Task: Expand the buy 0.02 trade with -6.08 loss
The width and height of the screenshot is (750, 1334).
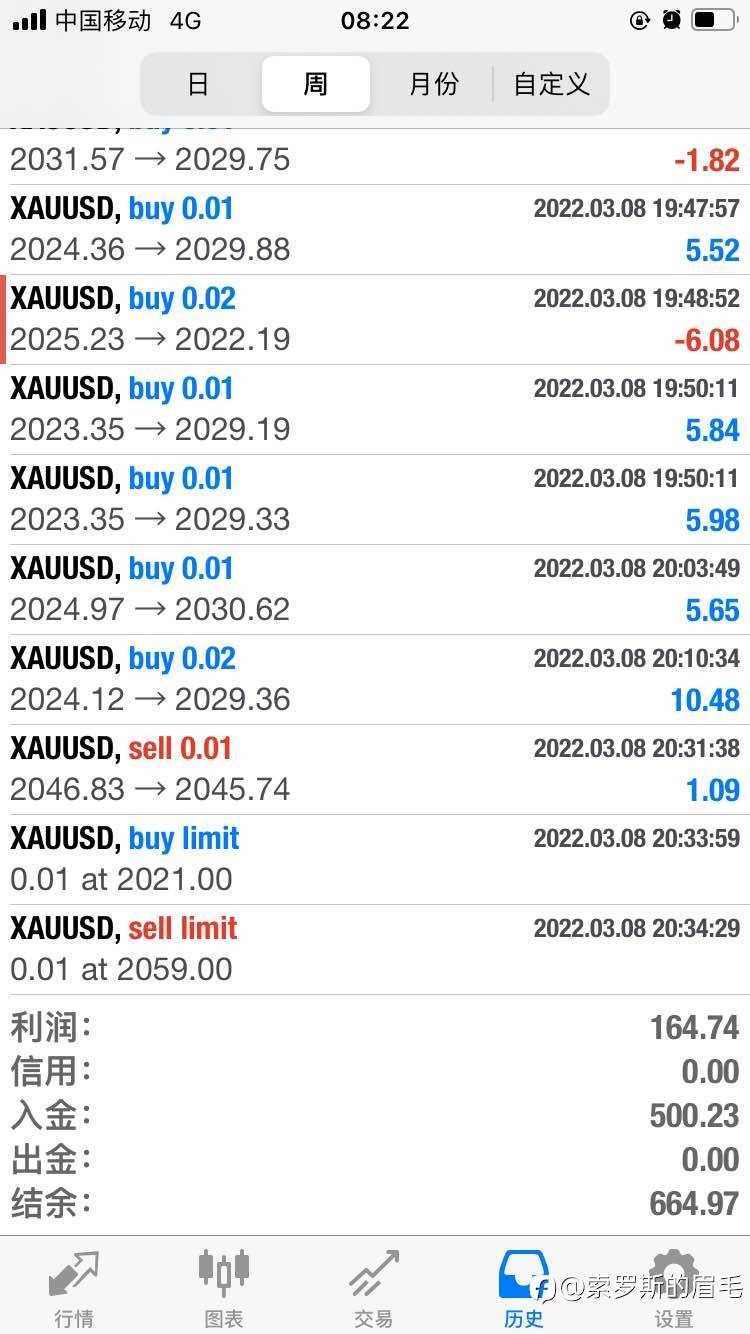Action: pyautogui.click(x=375, y=320)
